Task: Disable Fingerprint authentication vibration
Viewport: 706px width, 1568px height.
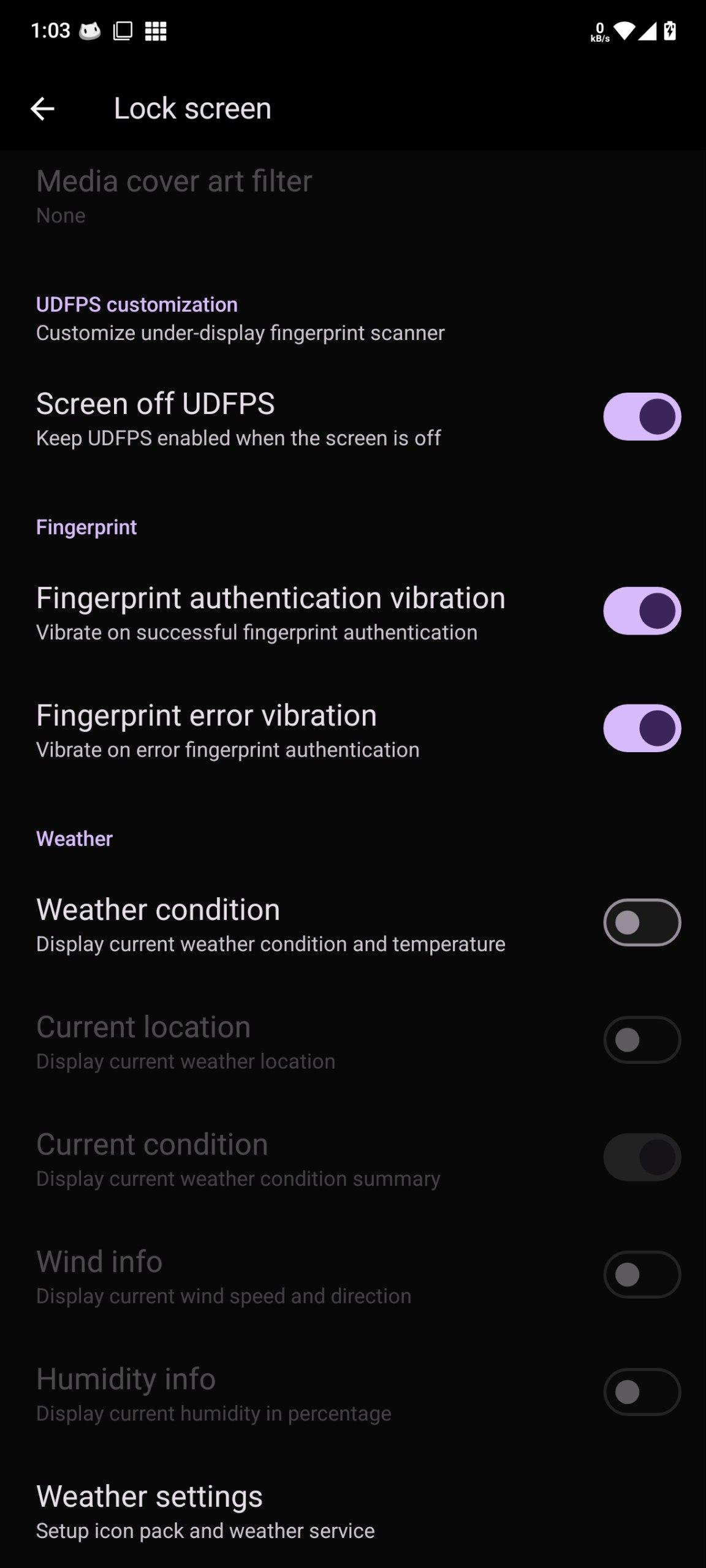Action: (642, 611)
